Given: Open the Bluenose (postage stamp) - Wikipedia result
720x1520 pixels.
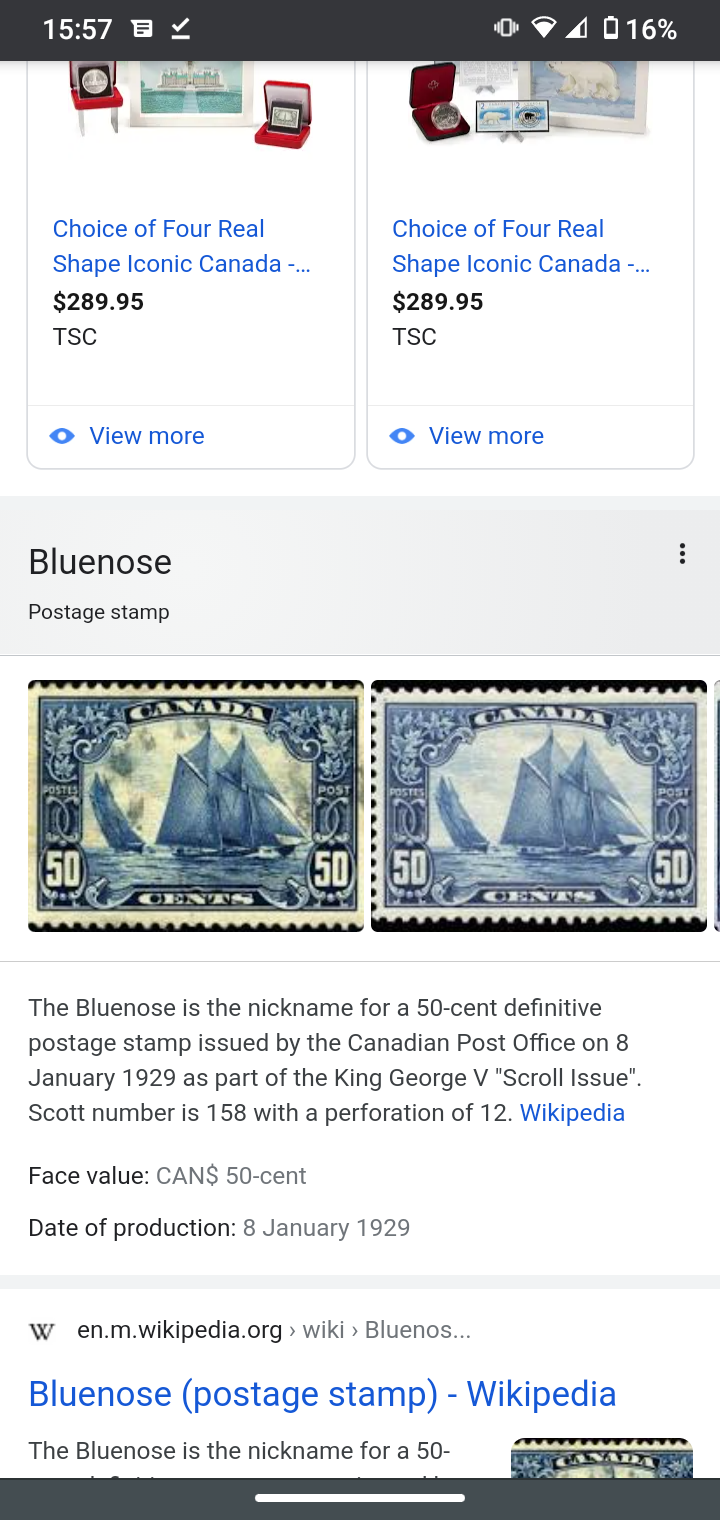Looking at the screenshot, I should tap(322, 1393).
